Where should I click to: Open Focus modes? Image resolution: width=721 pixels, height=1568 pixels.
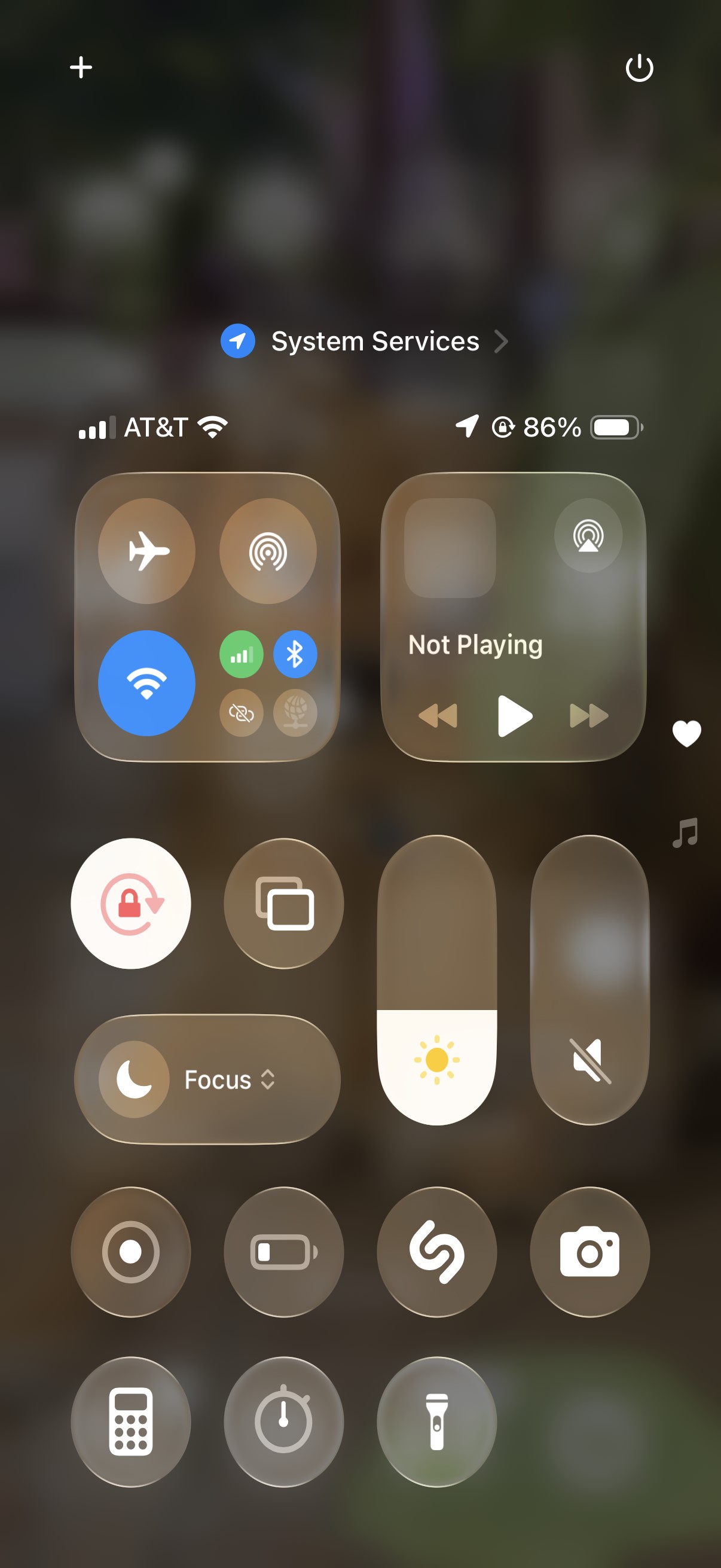pyautogui.click(x=207, y=1079)
